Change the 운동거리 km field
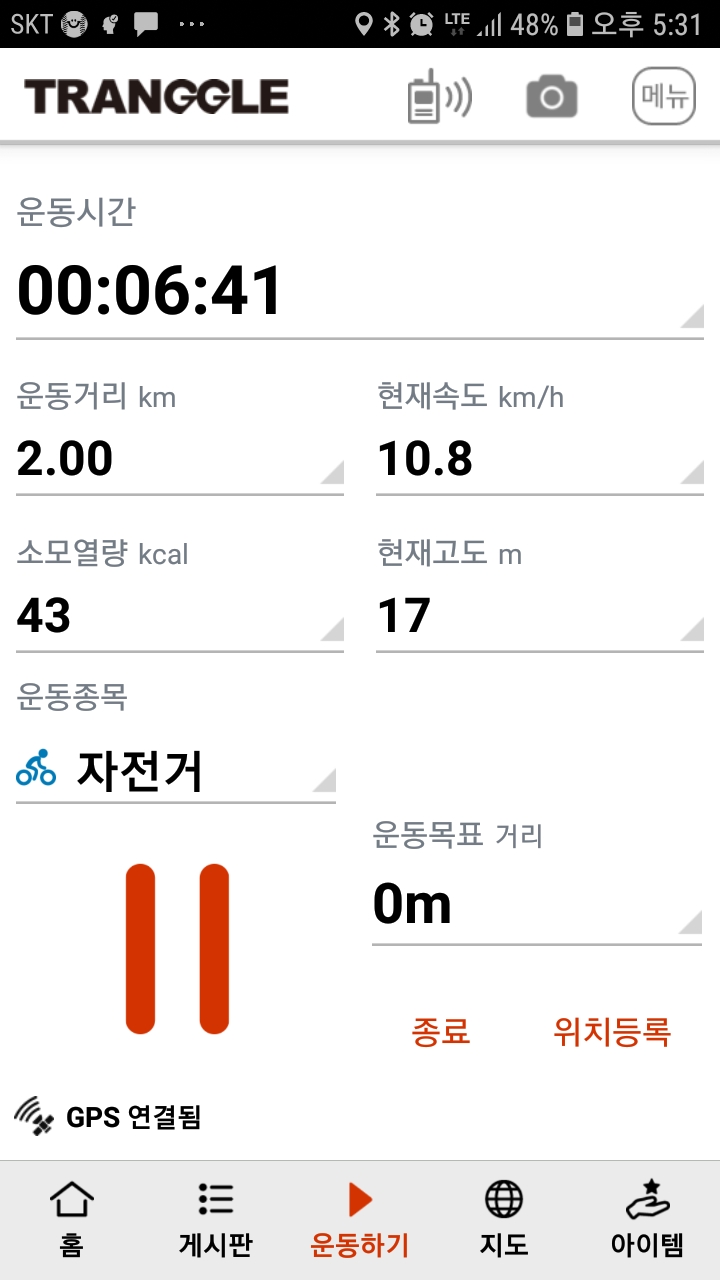The width and height of the screenshot is (720, 1280). [180, 459]
